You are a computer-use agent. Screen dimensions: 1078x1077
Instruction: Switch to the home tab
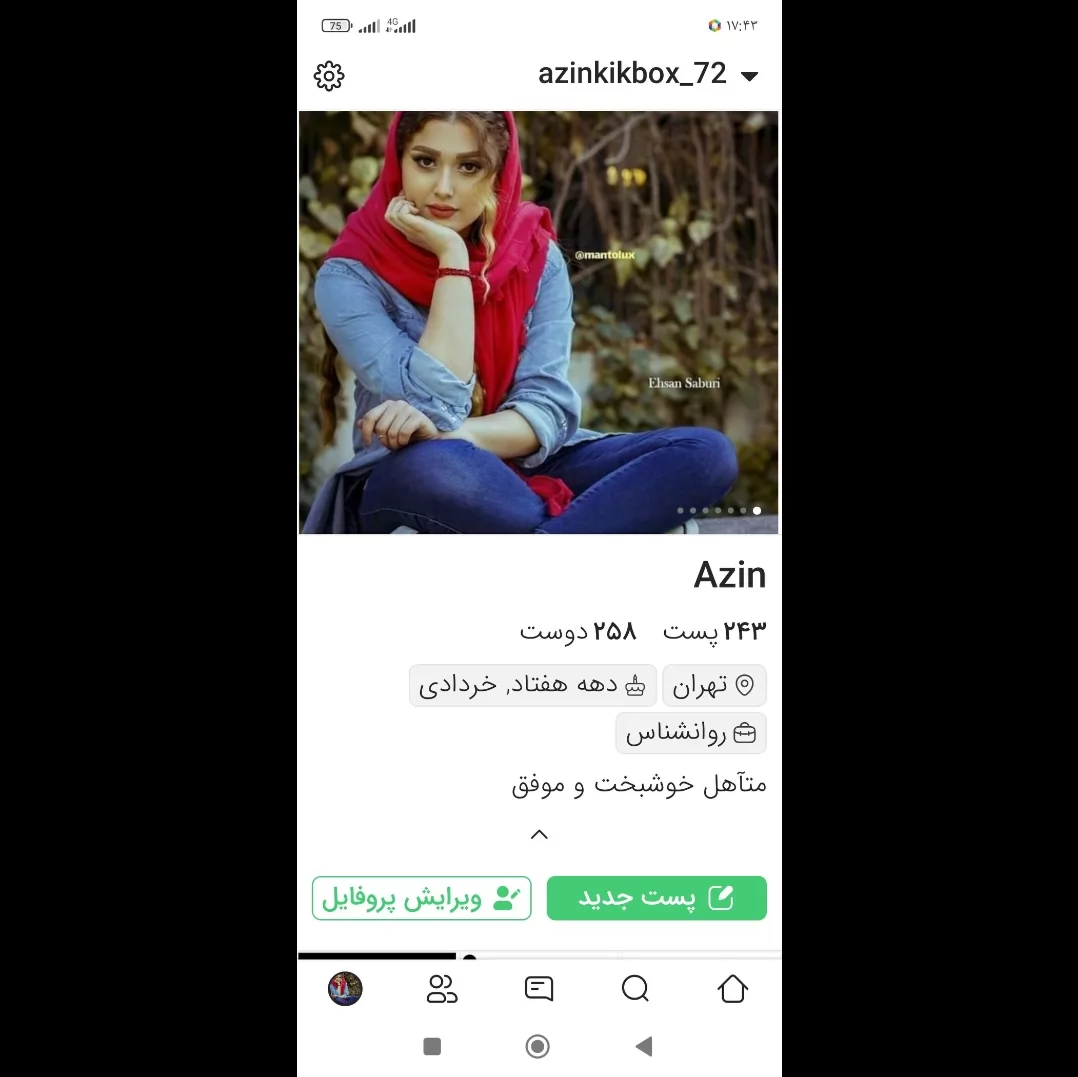732,989
